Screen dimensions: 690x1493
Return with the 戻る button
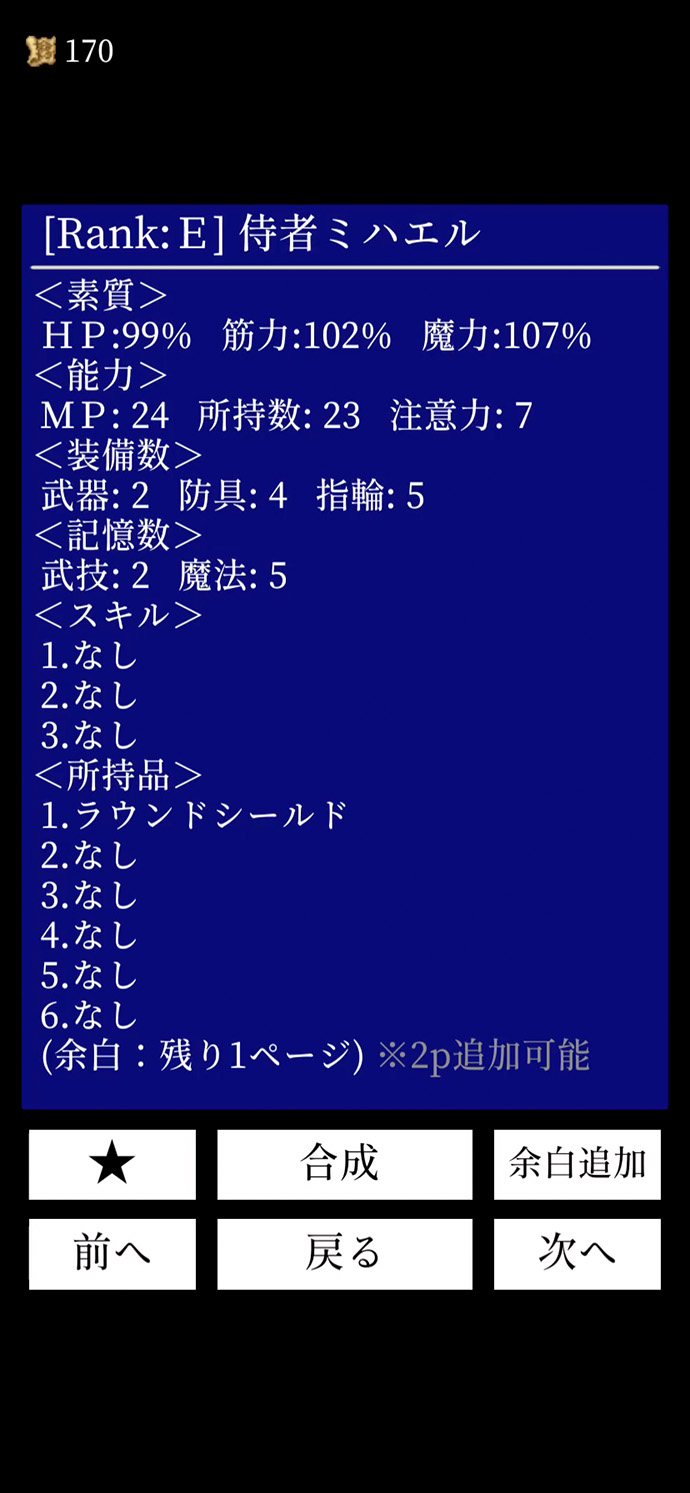click(344, 1253)
